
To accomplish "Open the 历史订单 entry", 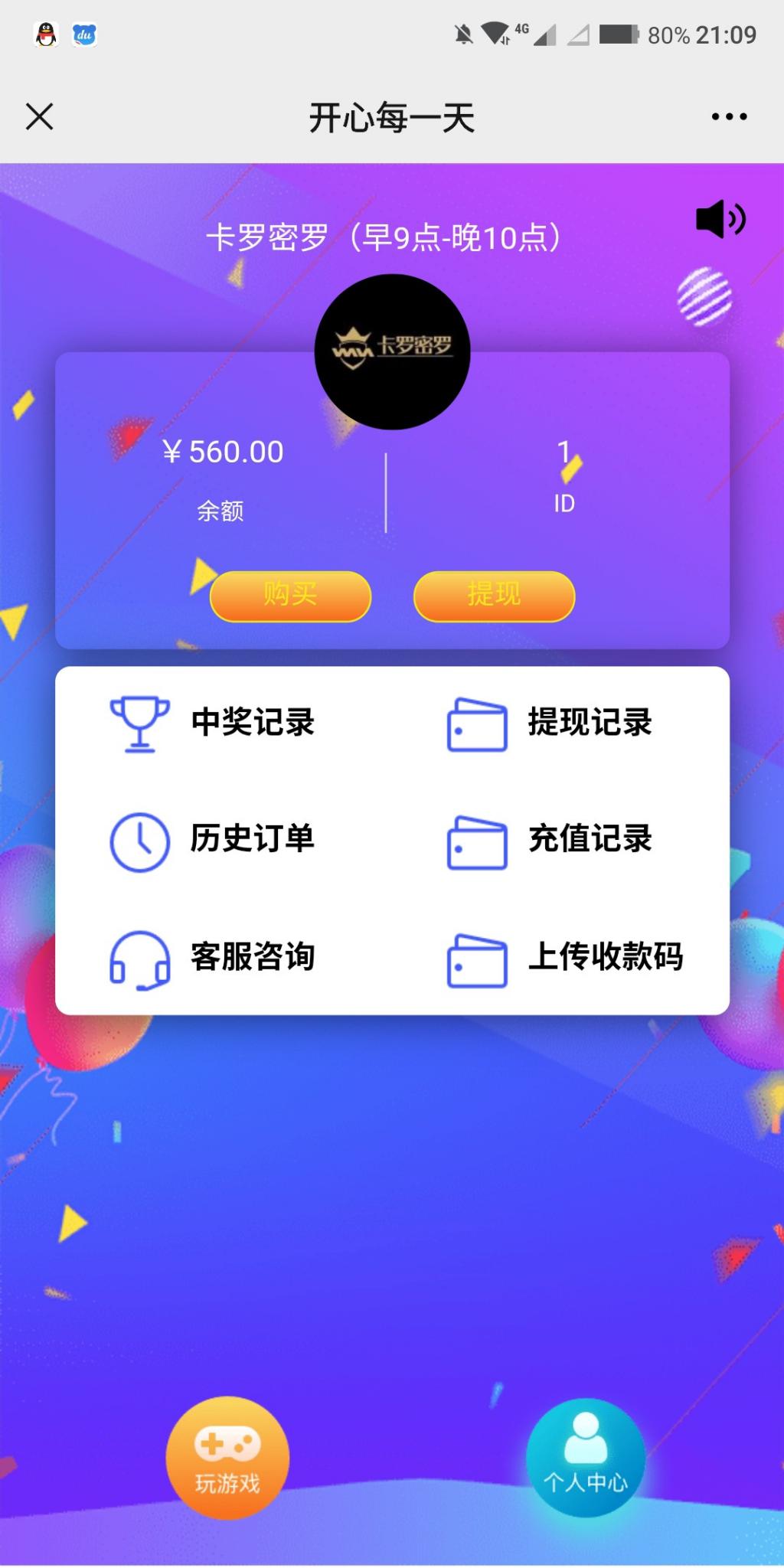I will tap(253, 839).
